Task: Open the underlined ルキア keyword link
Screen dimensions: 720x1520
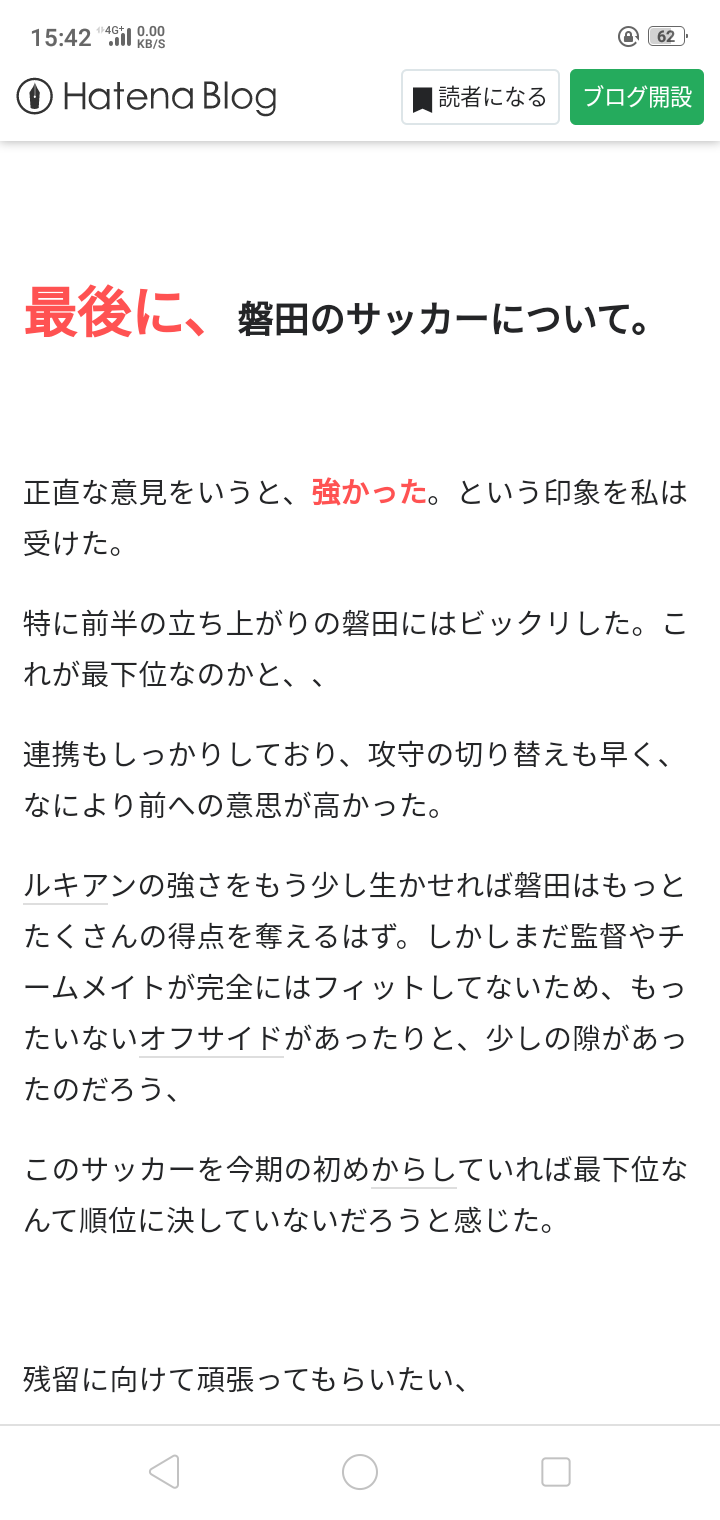Action: coord(66,886)
